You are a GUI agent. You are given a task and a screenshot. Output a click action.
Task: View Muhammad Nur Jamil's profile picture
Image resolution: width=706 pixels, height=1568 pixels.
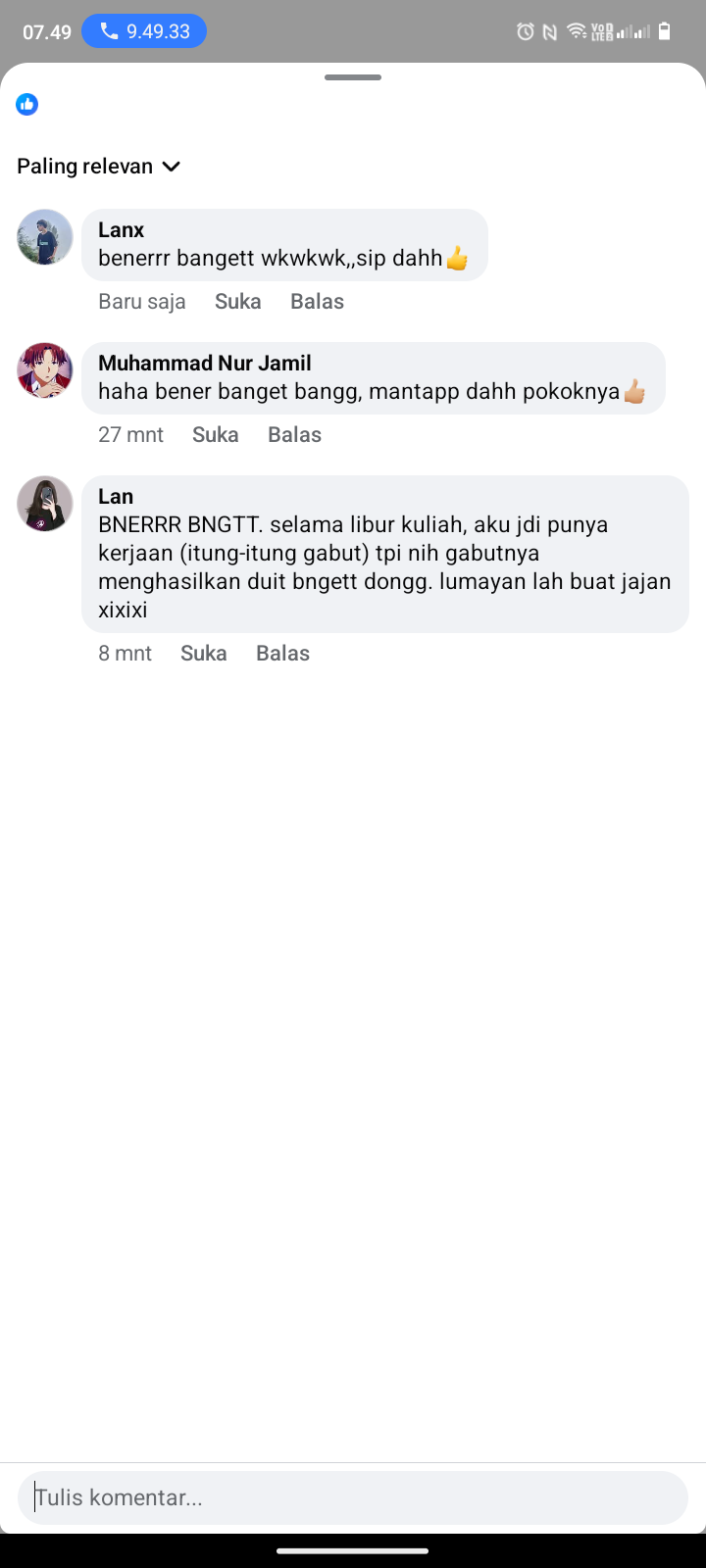pyautogui.click(x=45, y=370)
